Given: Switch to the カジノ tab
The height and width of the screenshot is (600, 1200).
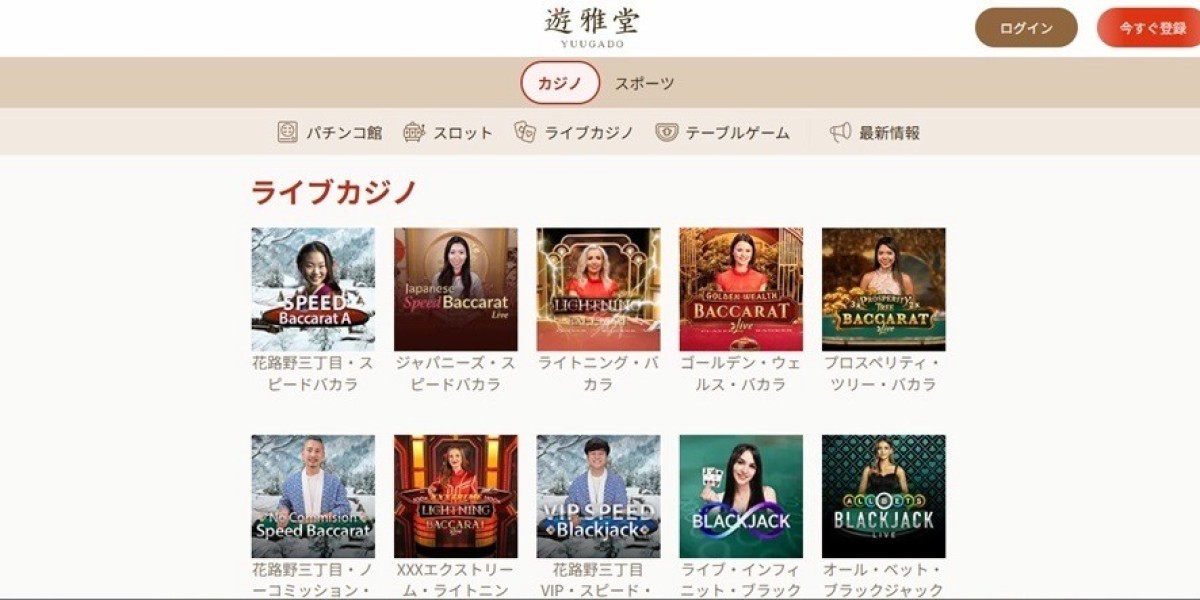Looking at the screenshot, I should point(560,83).
